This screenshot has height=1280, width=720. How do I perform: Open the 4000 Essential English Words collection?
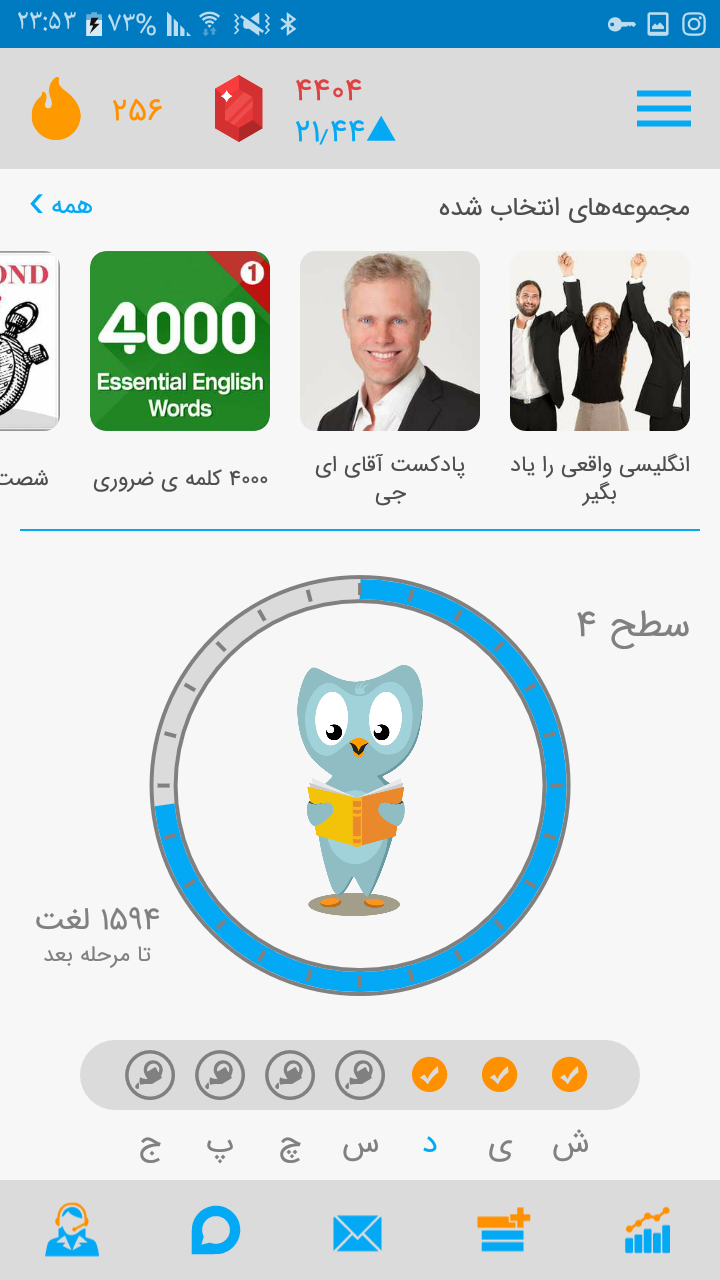pos(180,341)
